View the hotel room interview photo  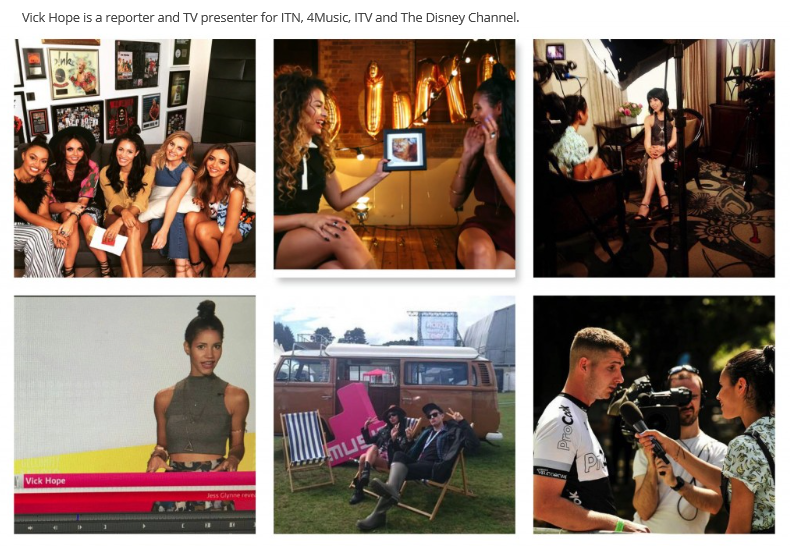(x=654, y=158)
